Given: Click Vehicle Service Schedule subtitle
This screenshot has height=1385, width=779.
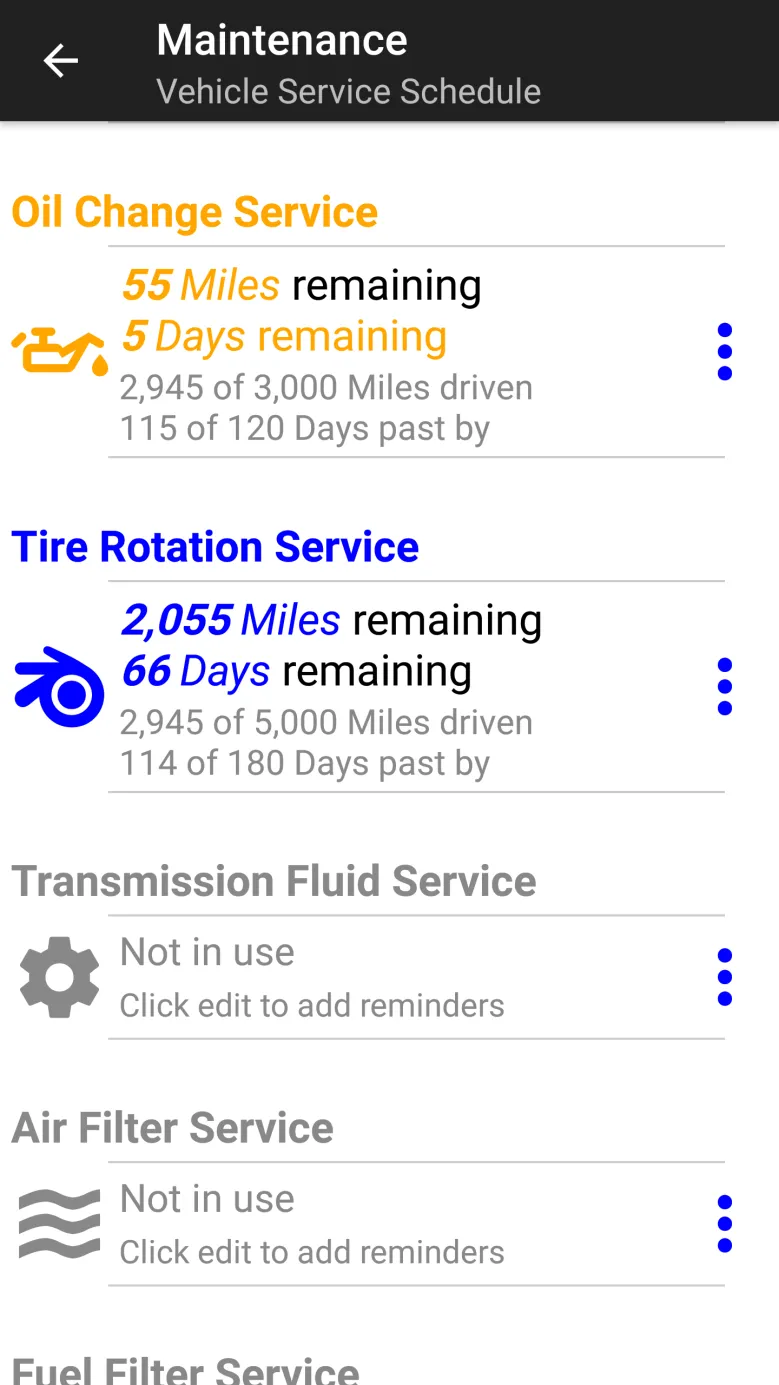Looking at the screenshot, I should pyautogui.click(x=347, y=91).
